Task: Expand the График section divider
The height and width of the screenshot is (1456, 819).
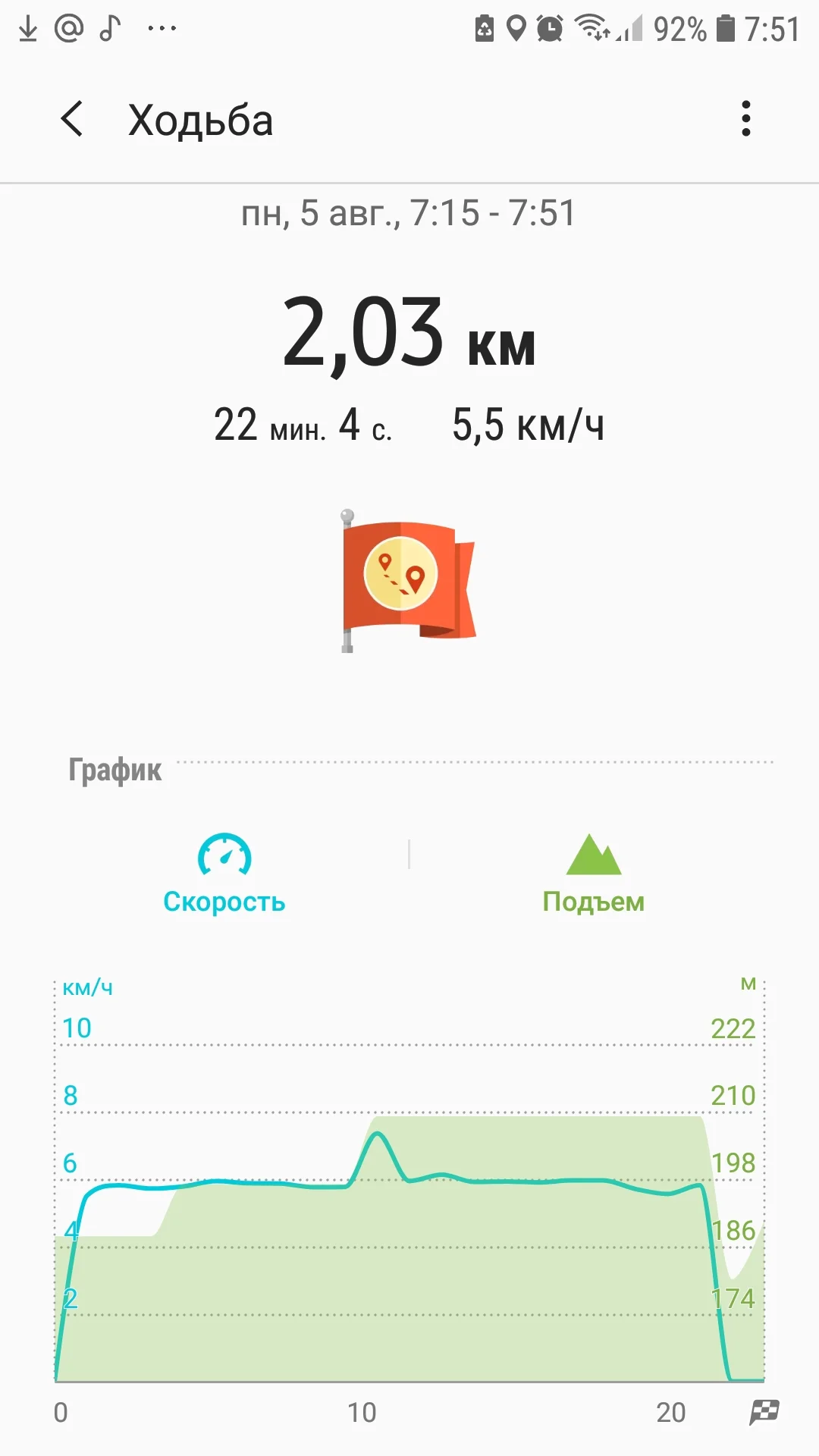Action: point(114,770)
